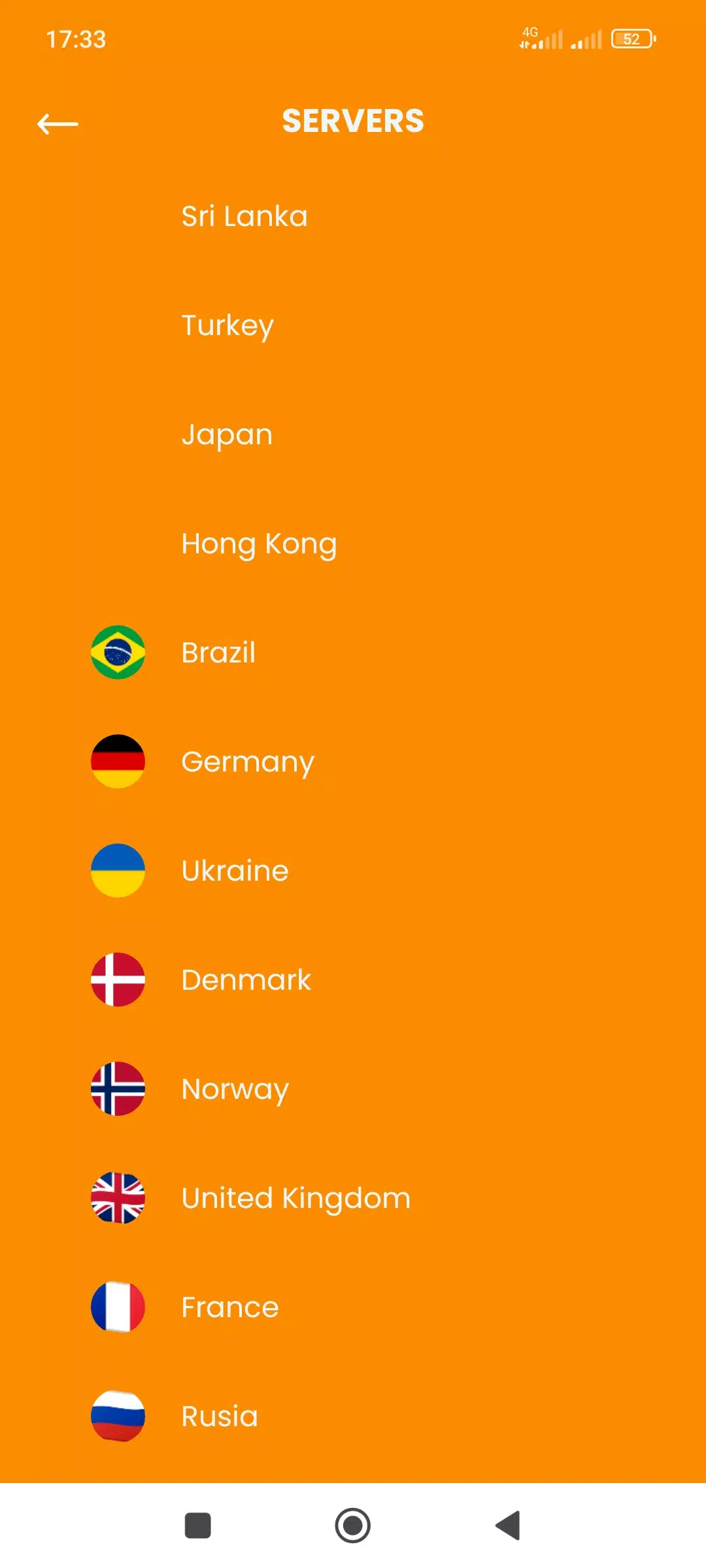The width and height of the screenshot is (706, 1568).
Task: Choose the Rusia server
Action: [353, 1416]
